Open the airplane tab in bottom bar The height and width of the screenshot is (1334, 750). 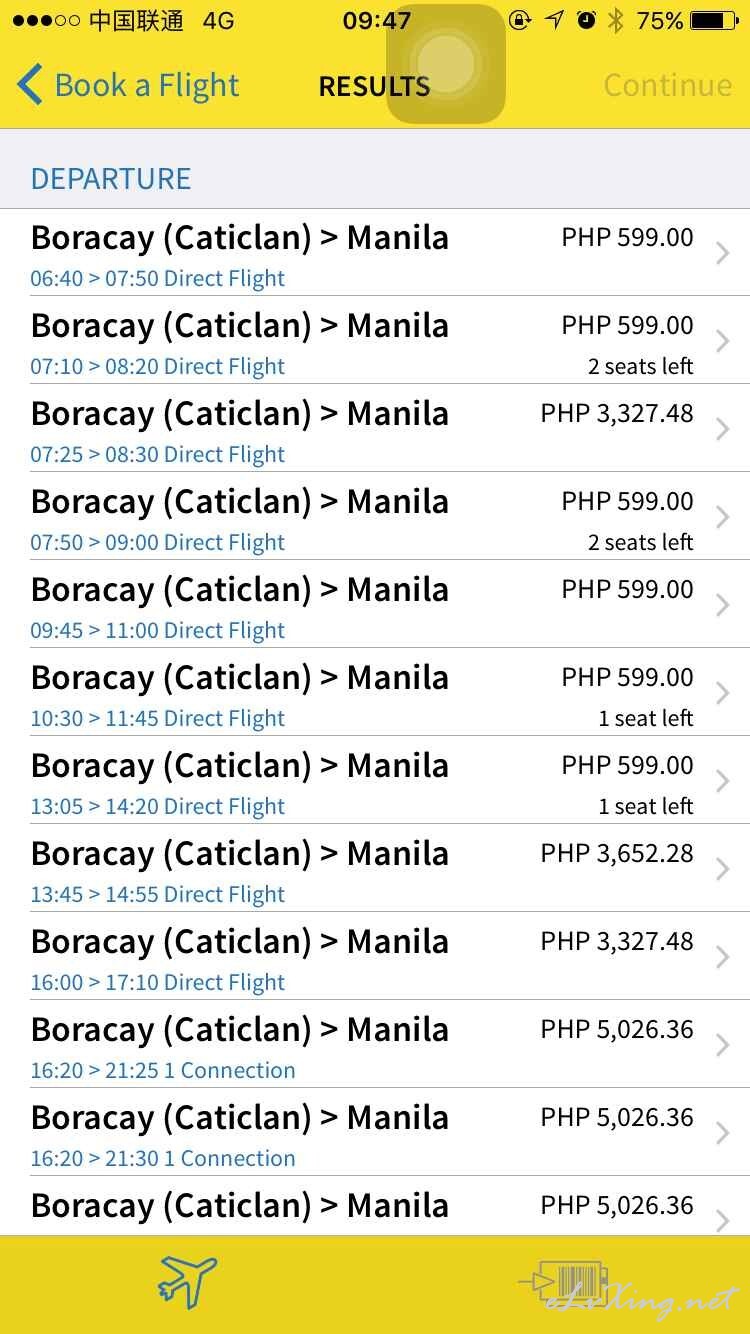tap(187, 1281)
